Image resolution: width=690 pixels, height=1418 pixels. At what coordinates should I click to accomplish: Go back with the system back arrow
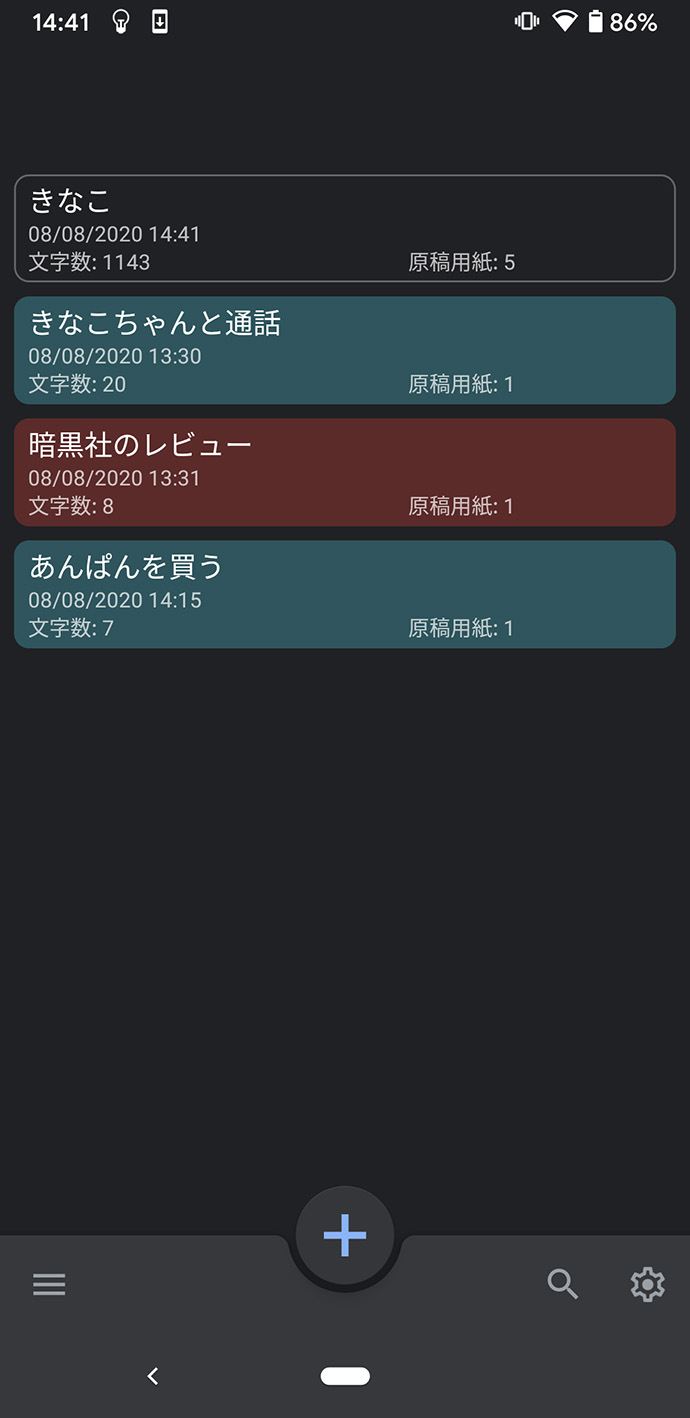click(153, 1376)
